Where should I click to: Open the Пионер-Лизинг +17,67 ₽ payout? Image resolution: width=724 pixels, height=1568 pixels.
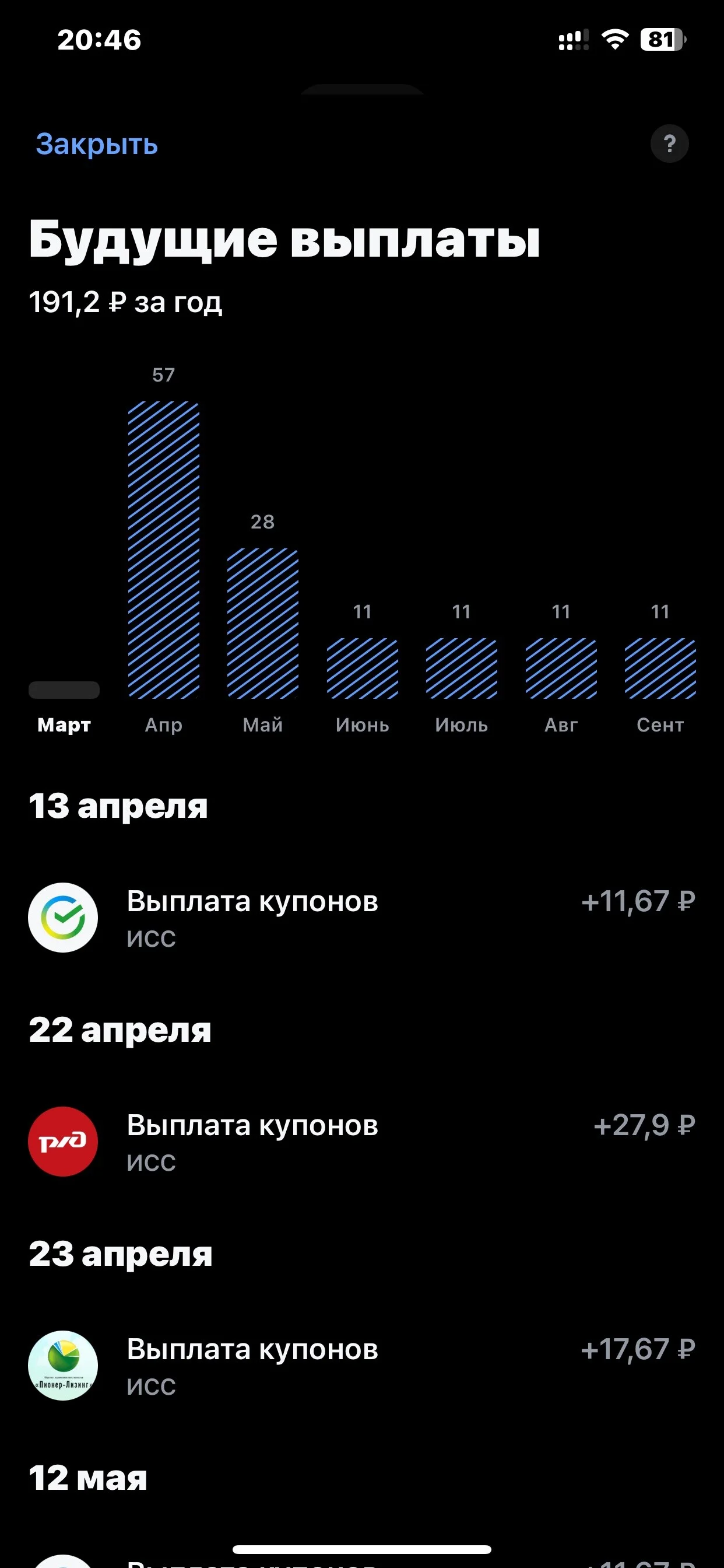coord(362,1366)
